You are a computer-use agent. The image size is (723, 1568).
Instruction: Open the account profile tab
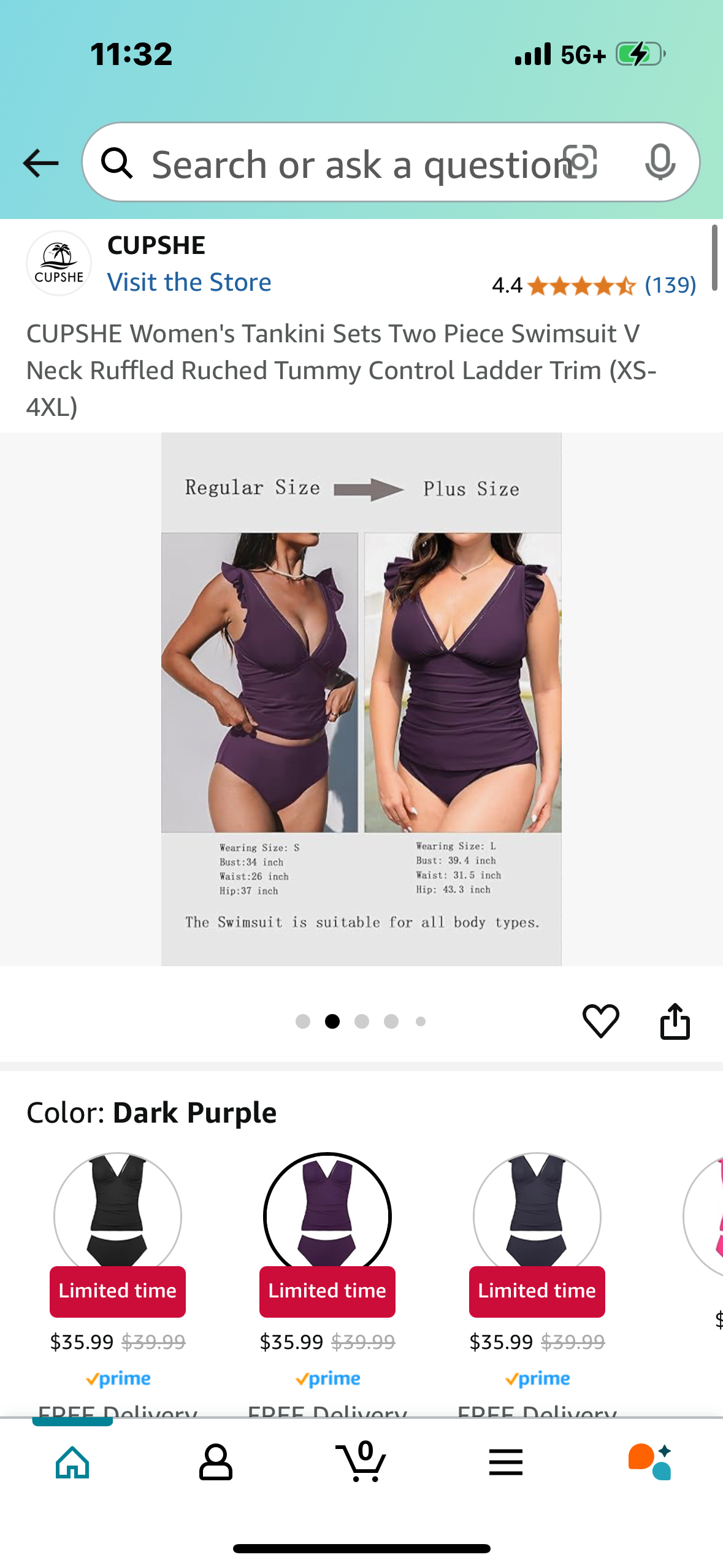click(x=216, y=1462)
